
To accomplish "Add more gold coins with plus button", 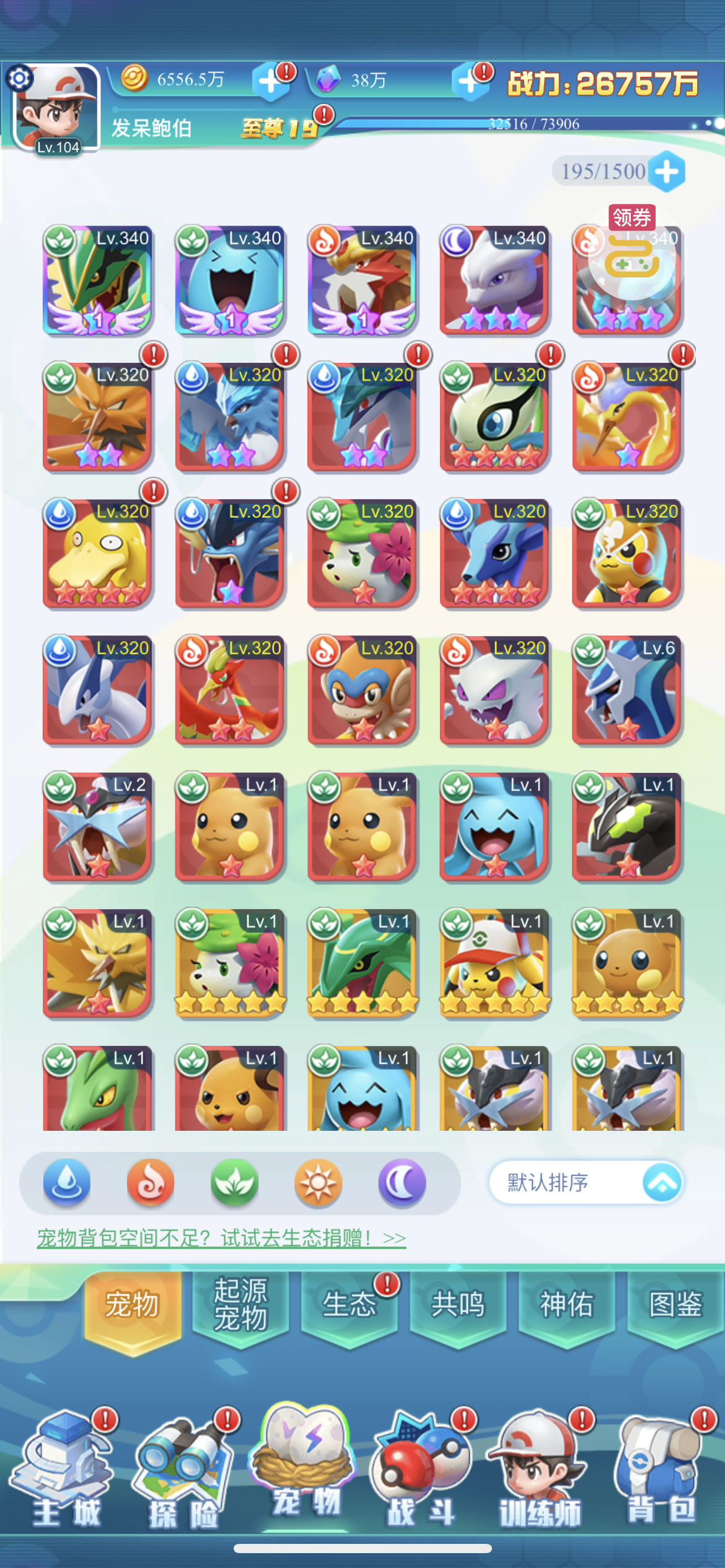I will click(x=271, y=81).
